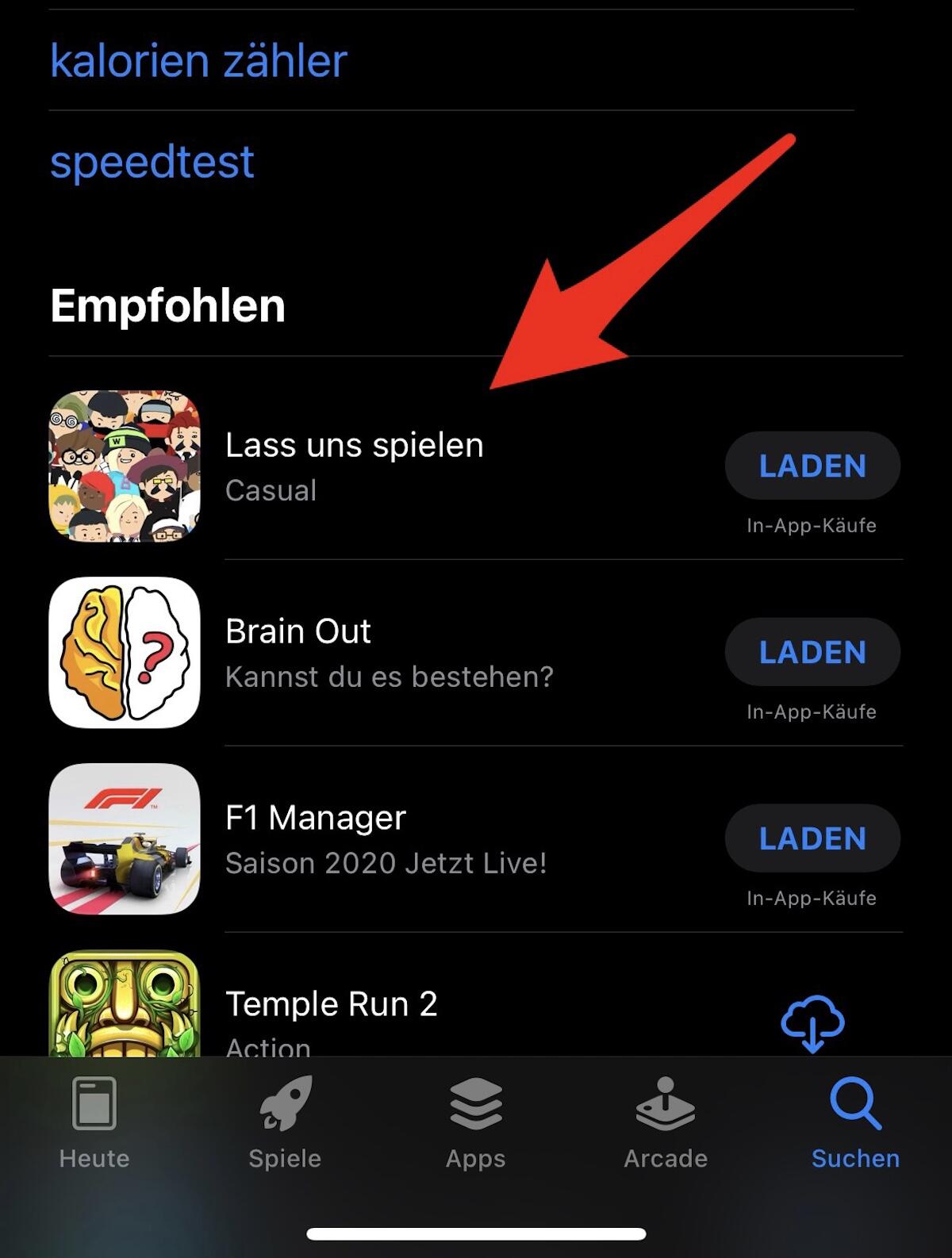This screenshot has width=952, height=1258.
Task: Tap LADEN for Lass uns spielen
Action: click(812, 466)
